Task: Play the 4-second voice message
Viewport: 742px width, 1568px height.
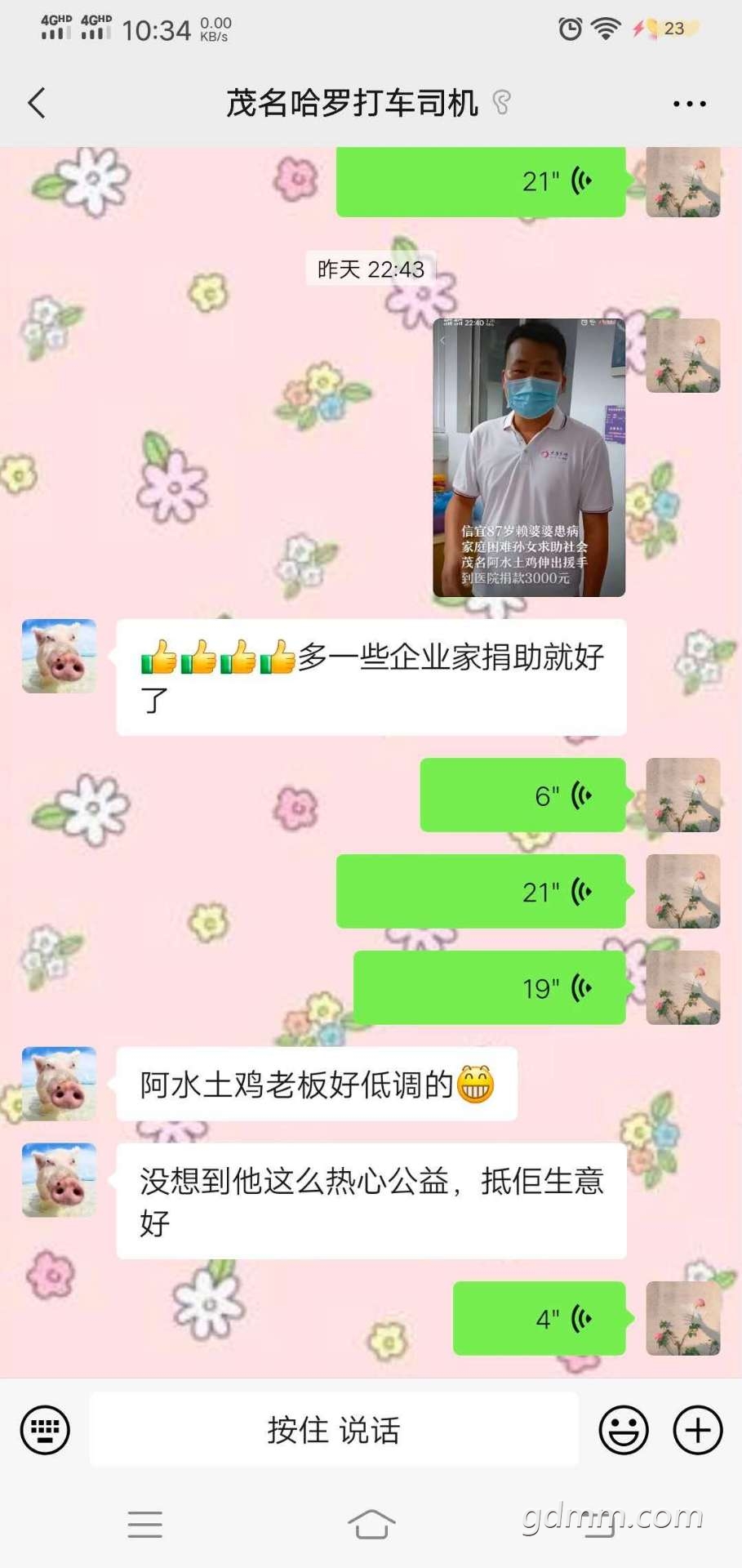Action: (x=539, y=1318)
